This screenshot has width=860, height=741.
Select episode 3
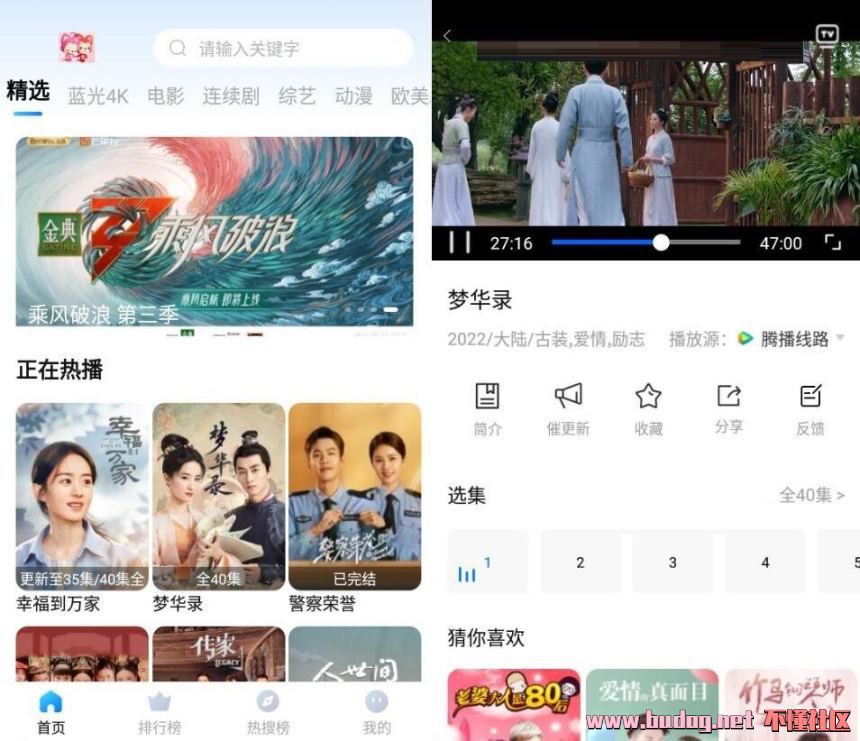pyautogui.click(x=672, y=562)
